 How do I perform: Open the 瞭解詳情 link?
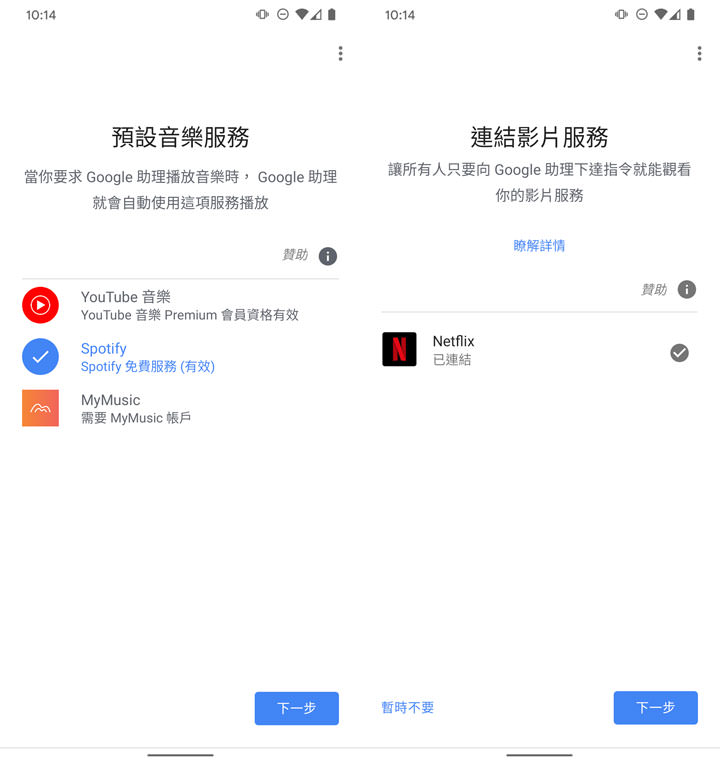[x=539, y=245]
